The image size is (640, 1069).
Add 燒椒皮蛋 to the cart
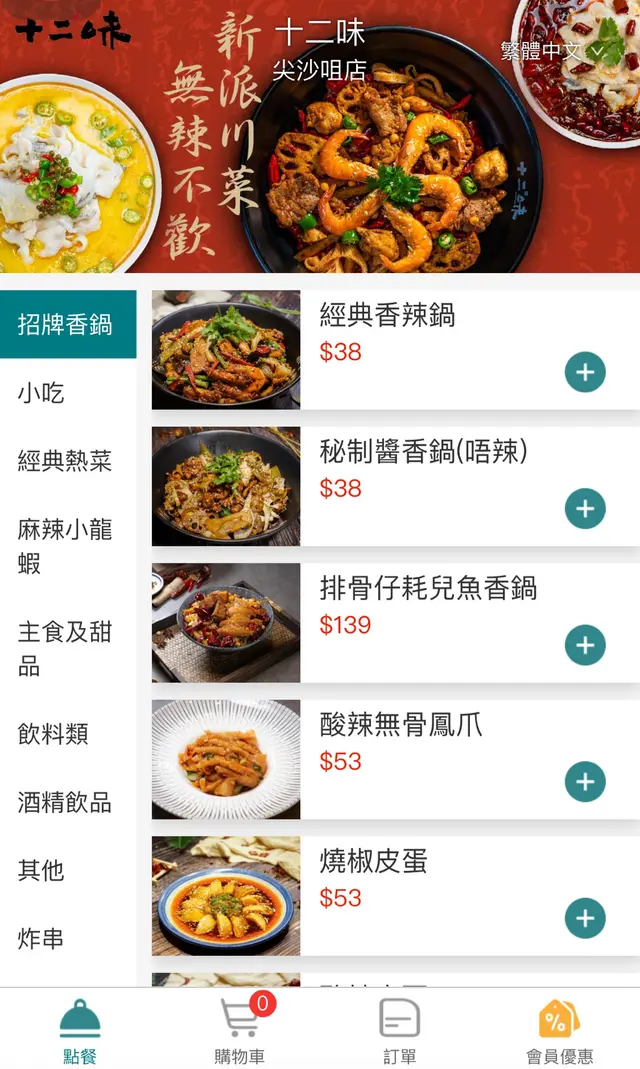[x=585, y=919]
